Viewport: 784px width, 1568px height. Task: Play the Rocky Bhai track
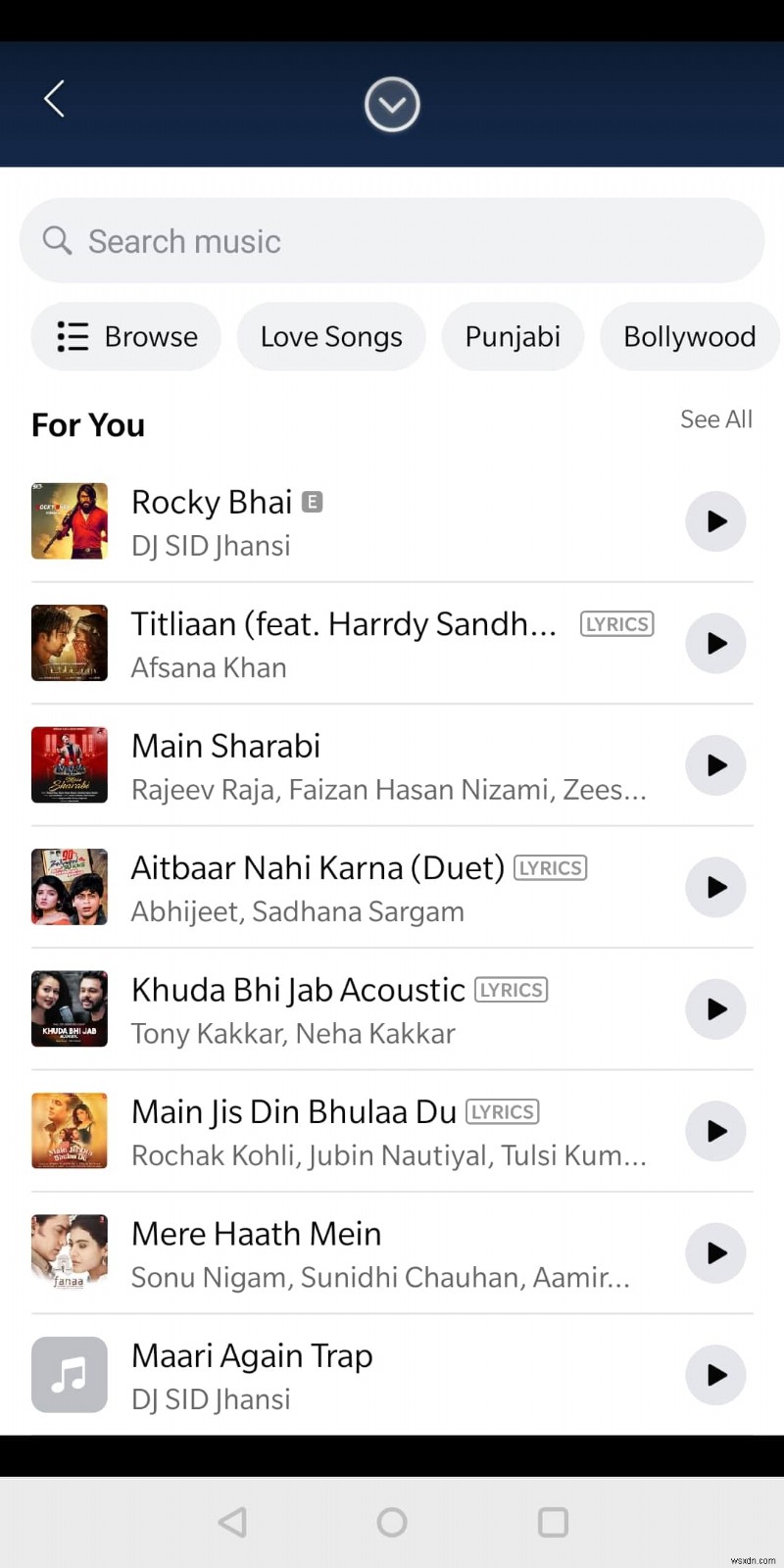tap(715, 521)
